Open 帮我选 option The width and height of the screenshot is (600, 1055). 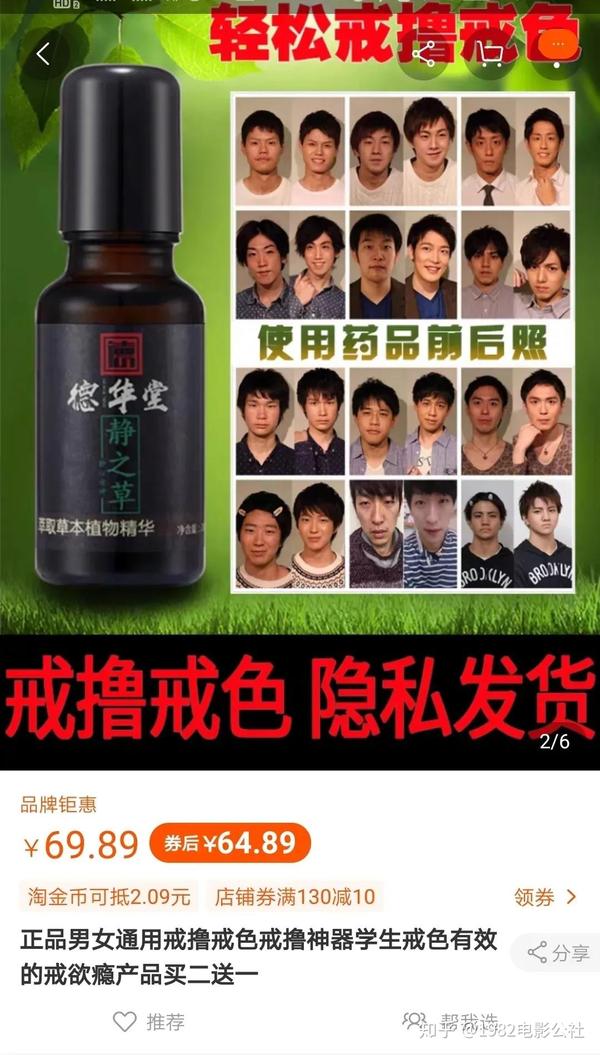(451, 1021)
